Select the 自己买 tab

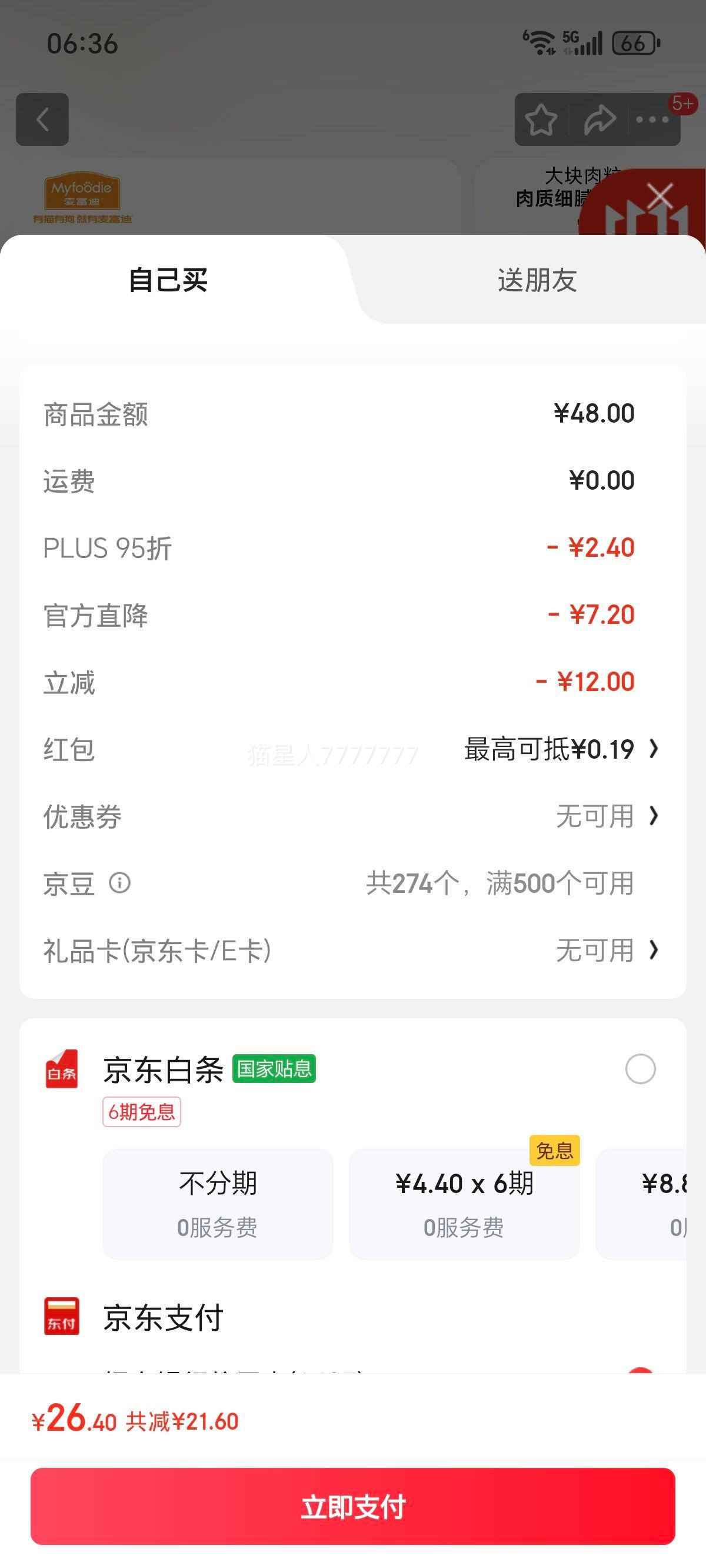point(168,280)
